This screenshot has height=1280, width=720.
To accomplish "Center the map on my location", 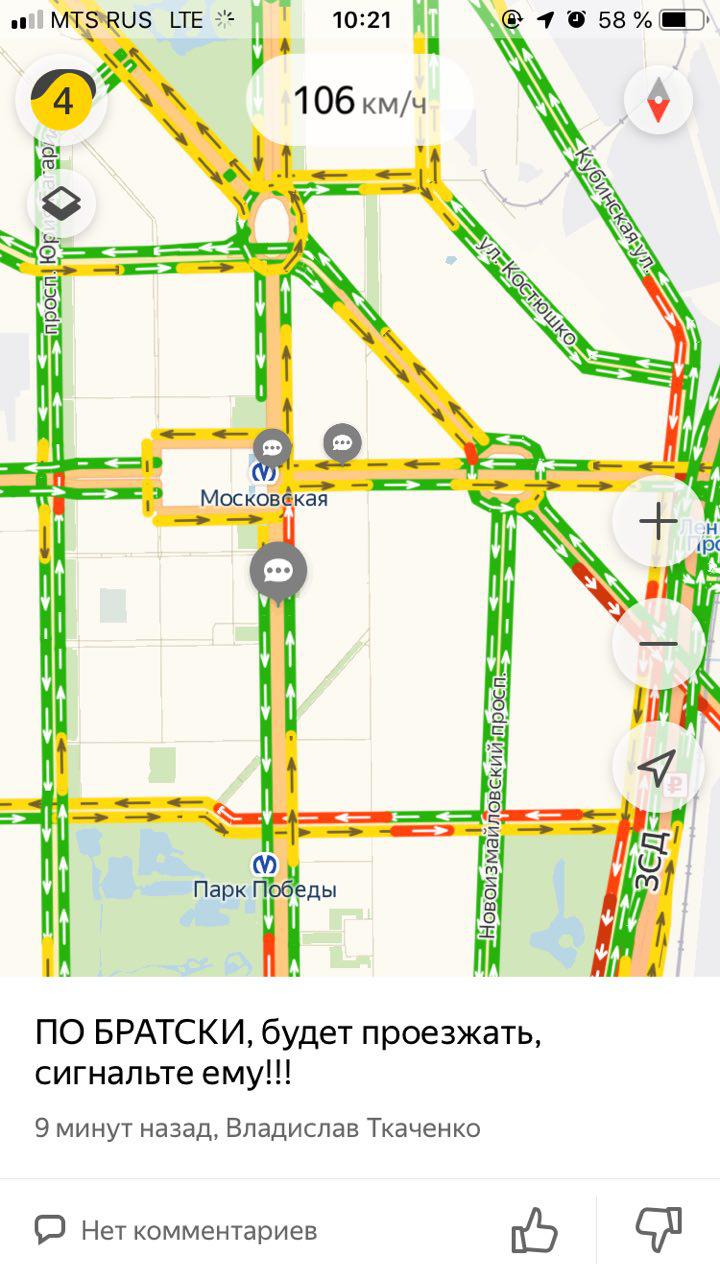I will pos(658,767).
